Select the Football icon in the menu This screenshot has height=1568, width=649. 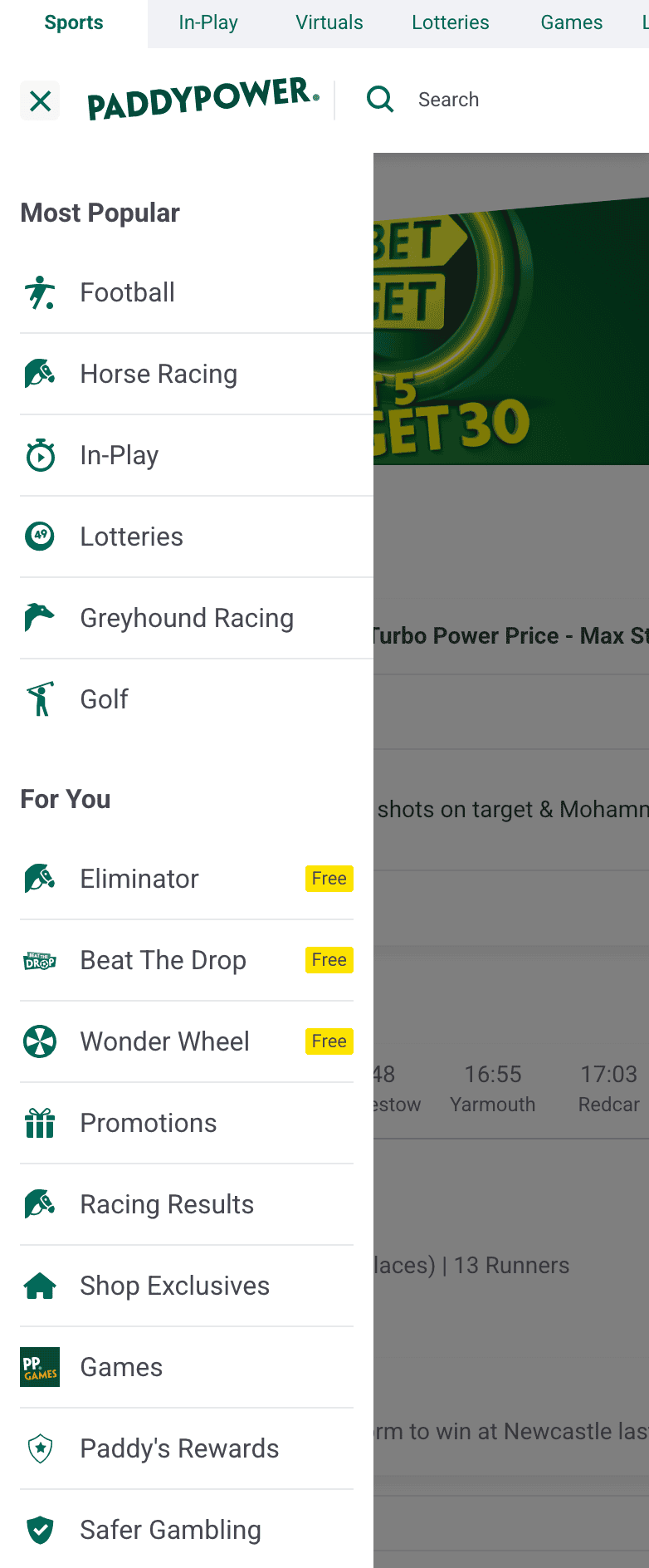(40, 292)
